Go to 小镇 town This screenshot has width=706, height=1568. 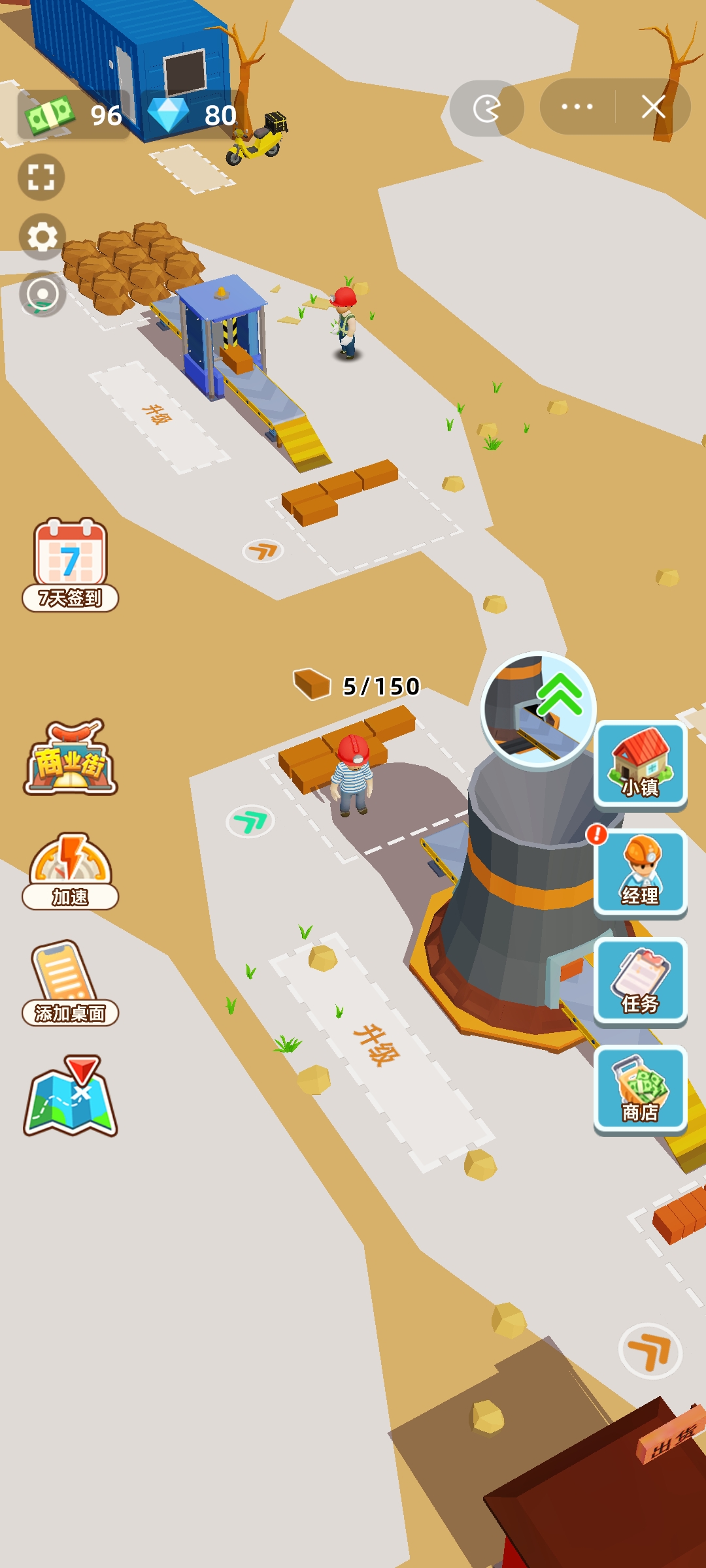click(640, 765)
